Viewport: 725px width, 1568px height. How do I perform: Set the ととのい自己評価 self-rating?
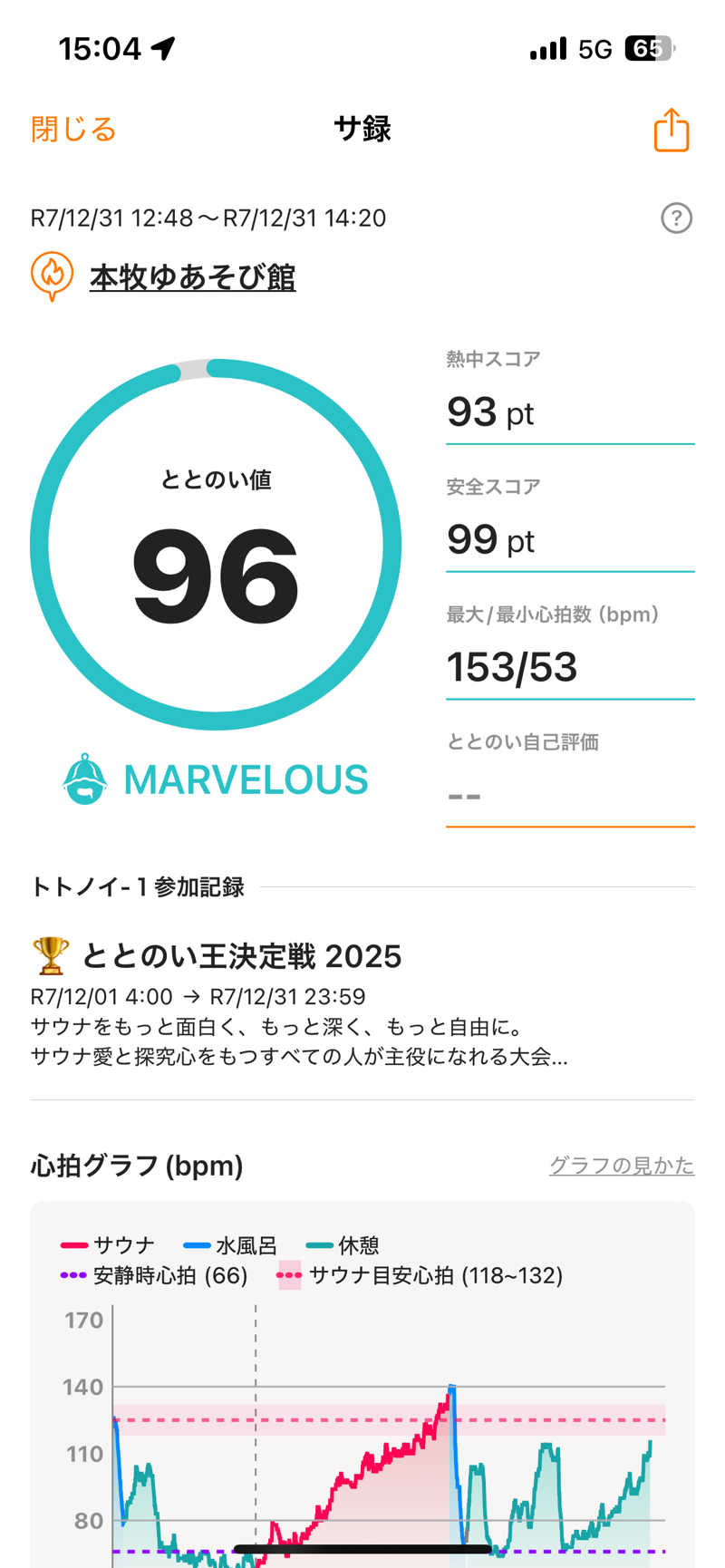point(569,795)
